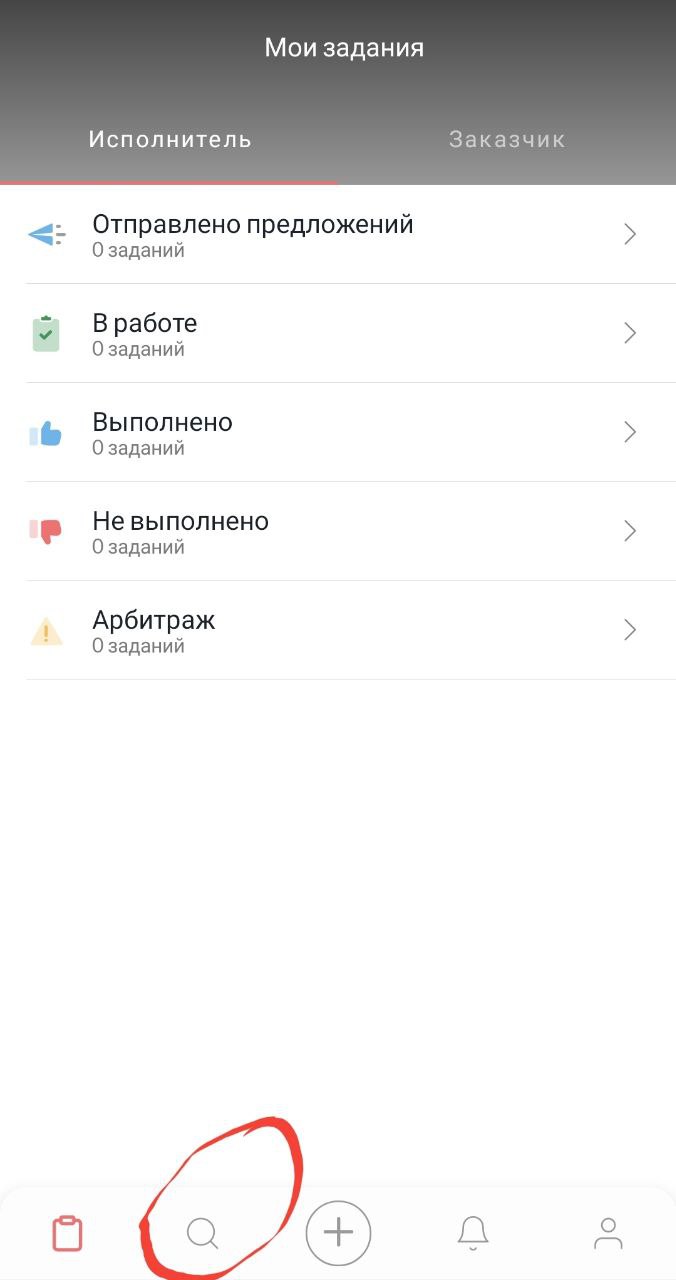Open Отправлено предложений list
This screenshot has width=676, height=1280.
[x=337, y=234]
